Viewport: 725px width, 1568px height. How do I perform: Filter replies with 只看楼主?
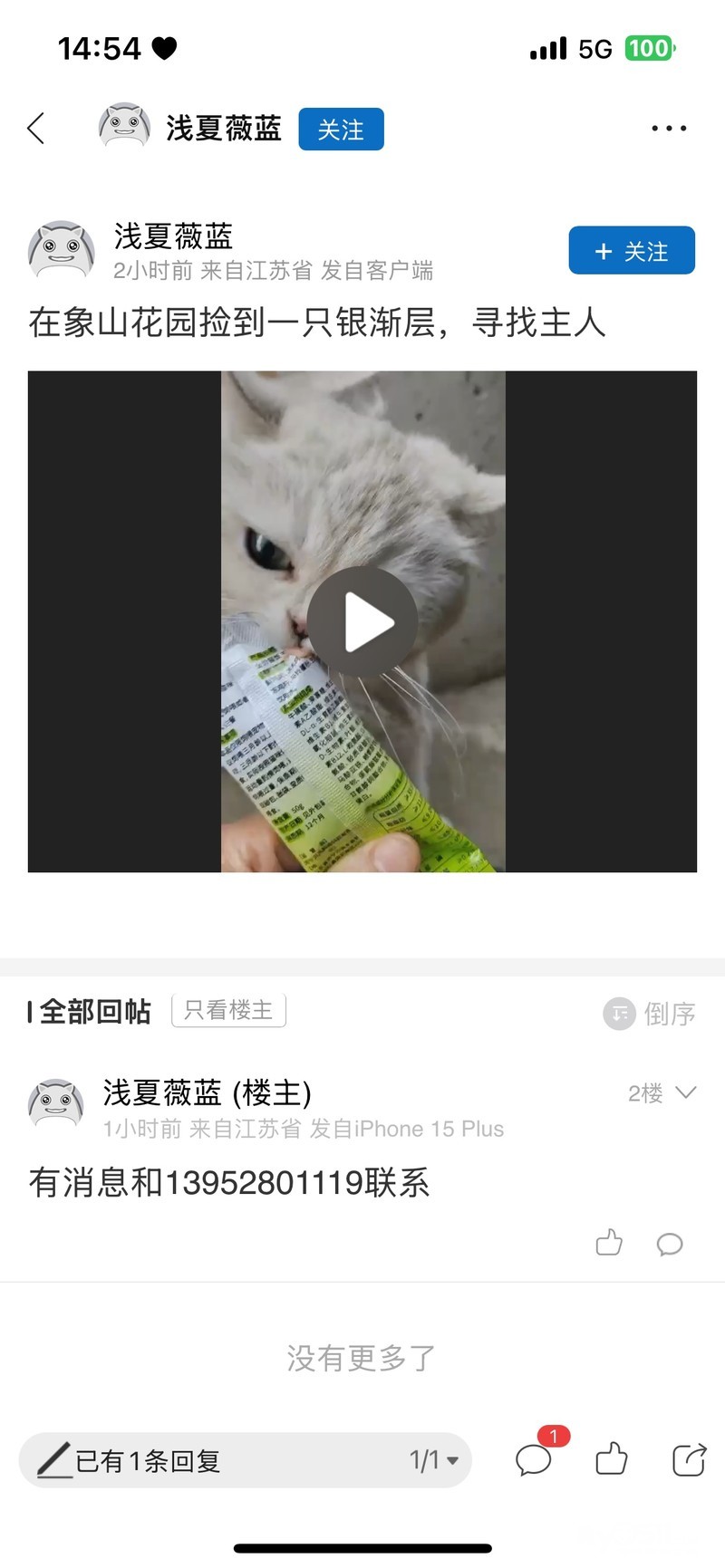tap(228, 1010)
